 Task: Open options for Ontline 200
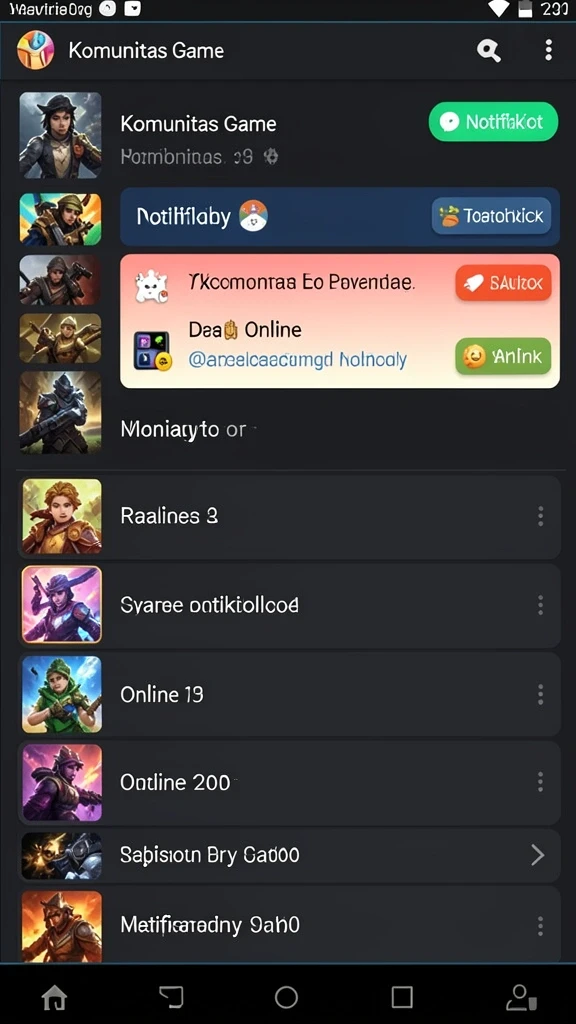540,782
